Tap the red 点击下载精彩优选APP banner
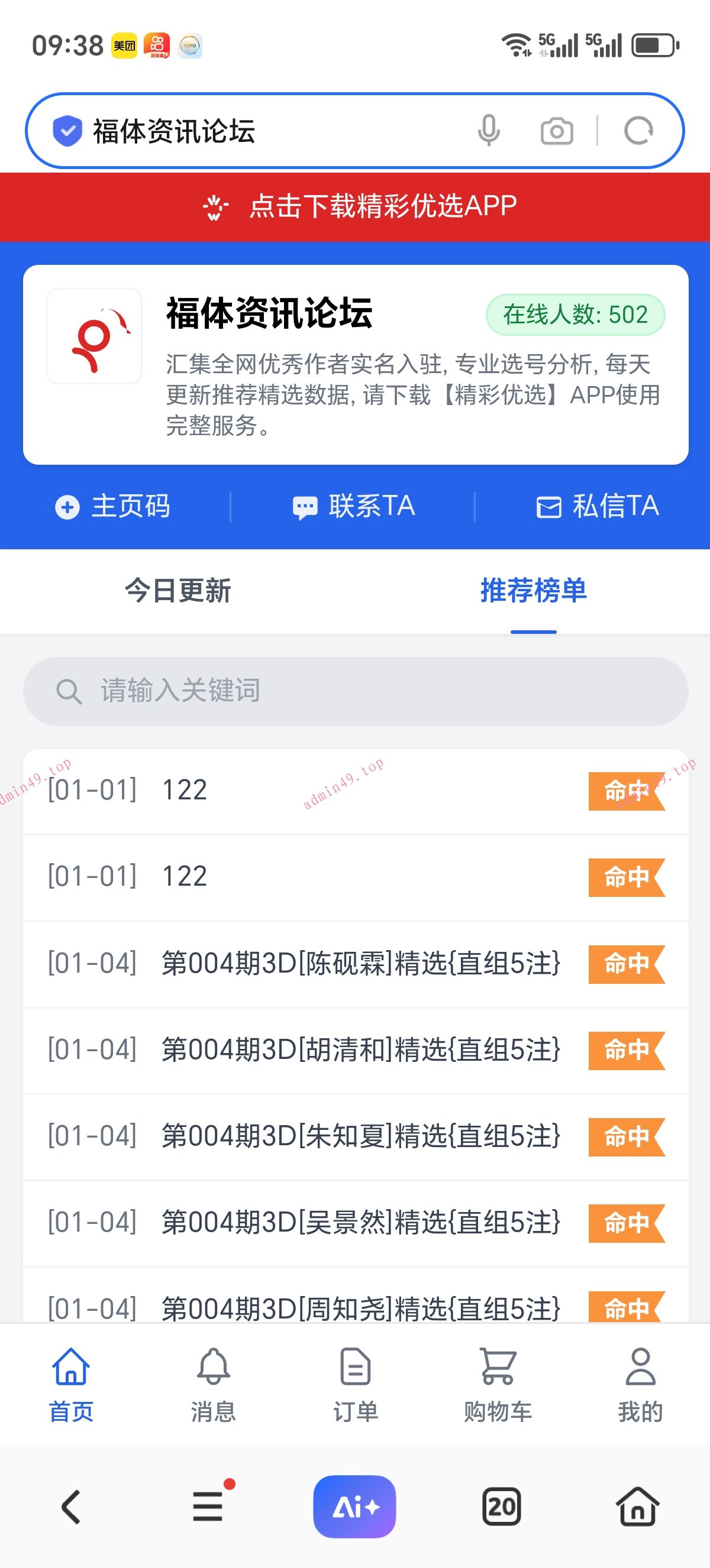 (x=355, y=206)
